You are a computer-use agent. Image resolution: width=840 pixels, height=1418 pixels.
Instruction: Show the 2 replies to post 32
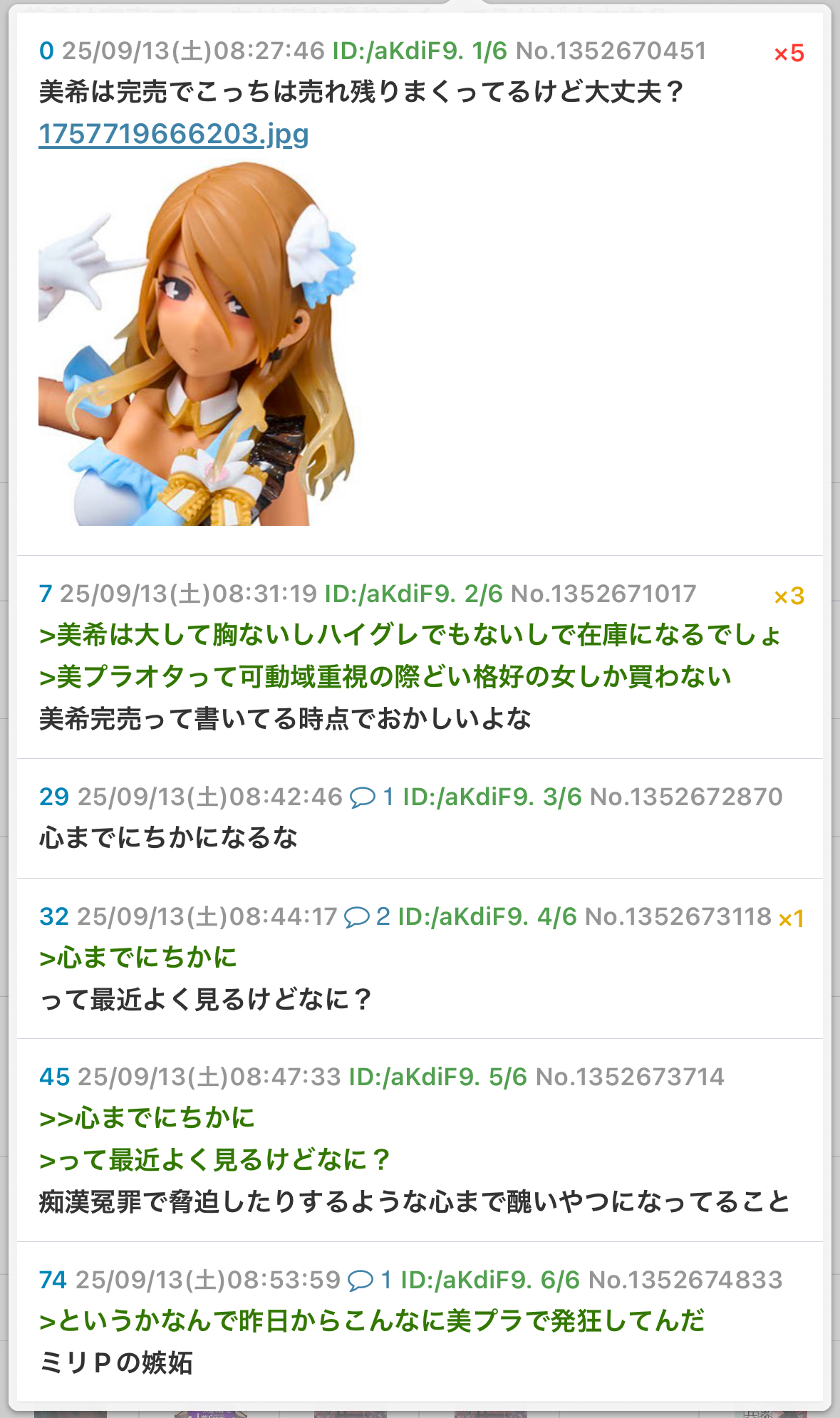366,916
